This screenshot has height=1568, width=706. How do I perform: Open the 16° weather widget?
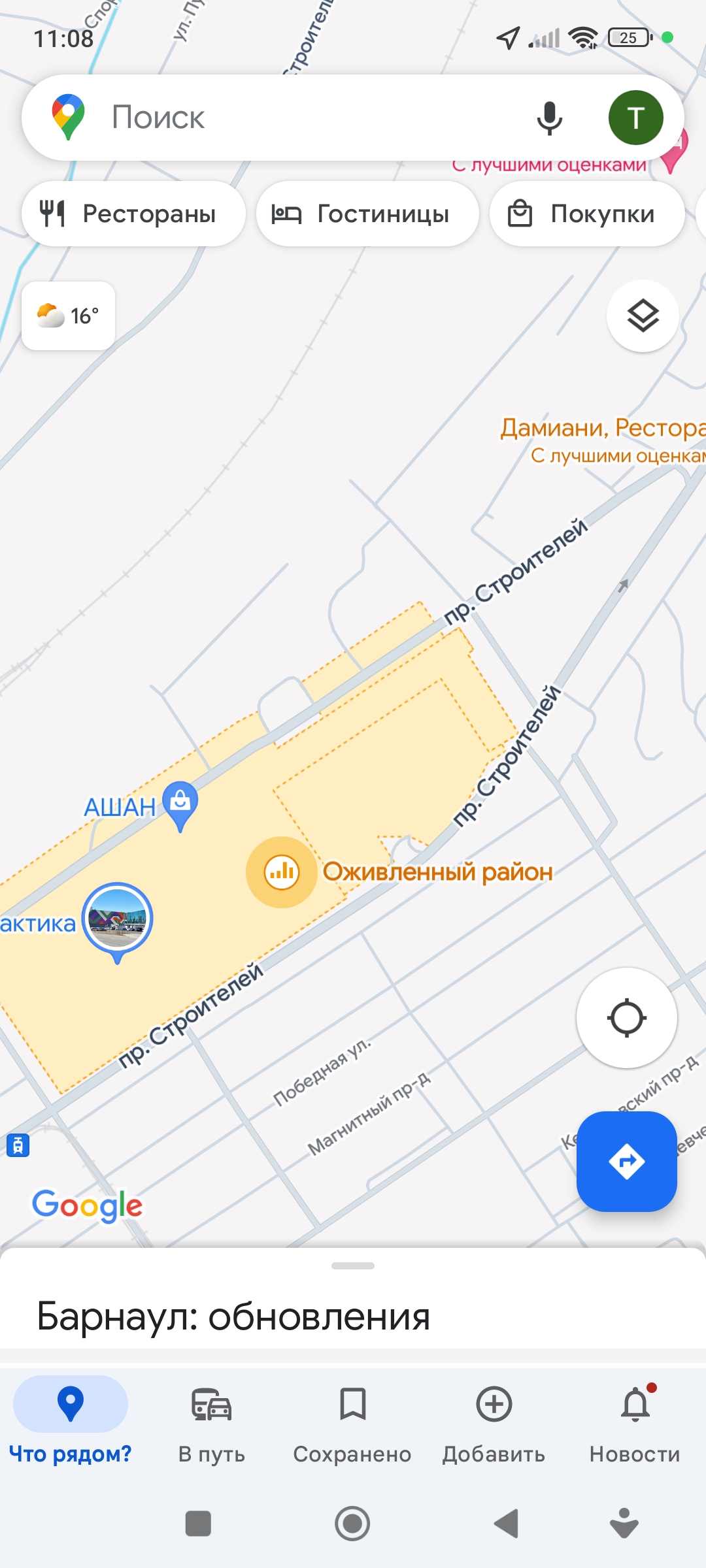click(x=68, y=316)
